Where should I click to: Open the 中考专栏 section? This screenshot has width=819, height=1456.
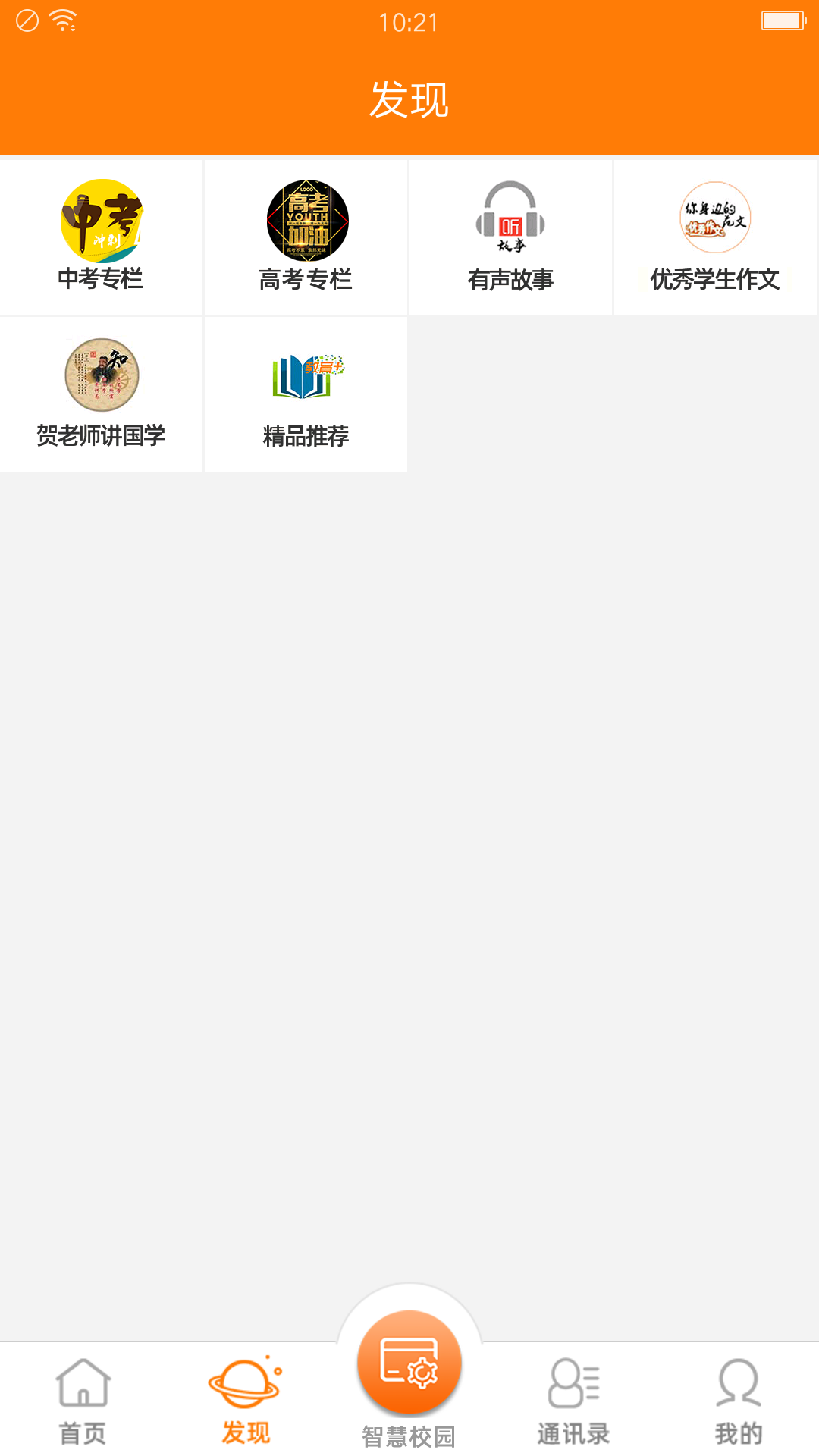pos(101,237)
